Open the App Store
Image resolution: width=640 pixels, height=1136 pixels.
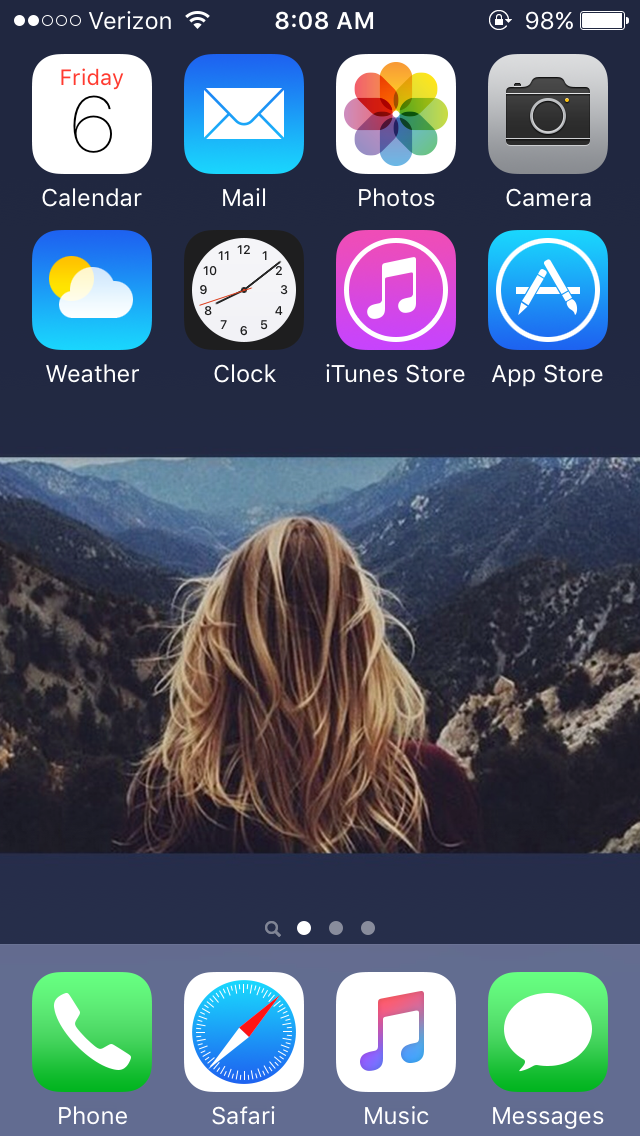548,290
